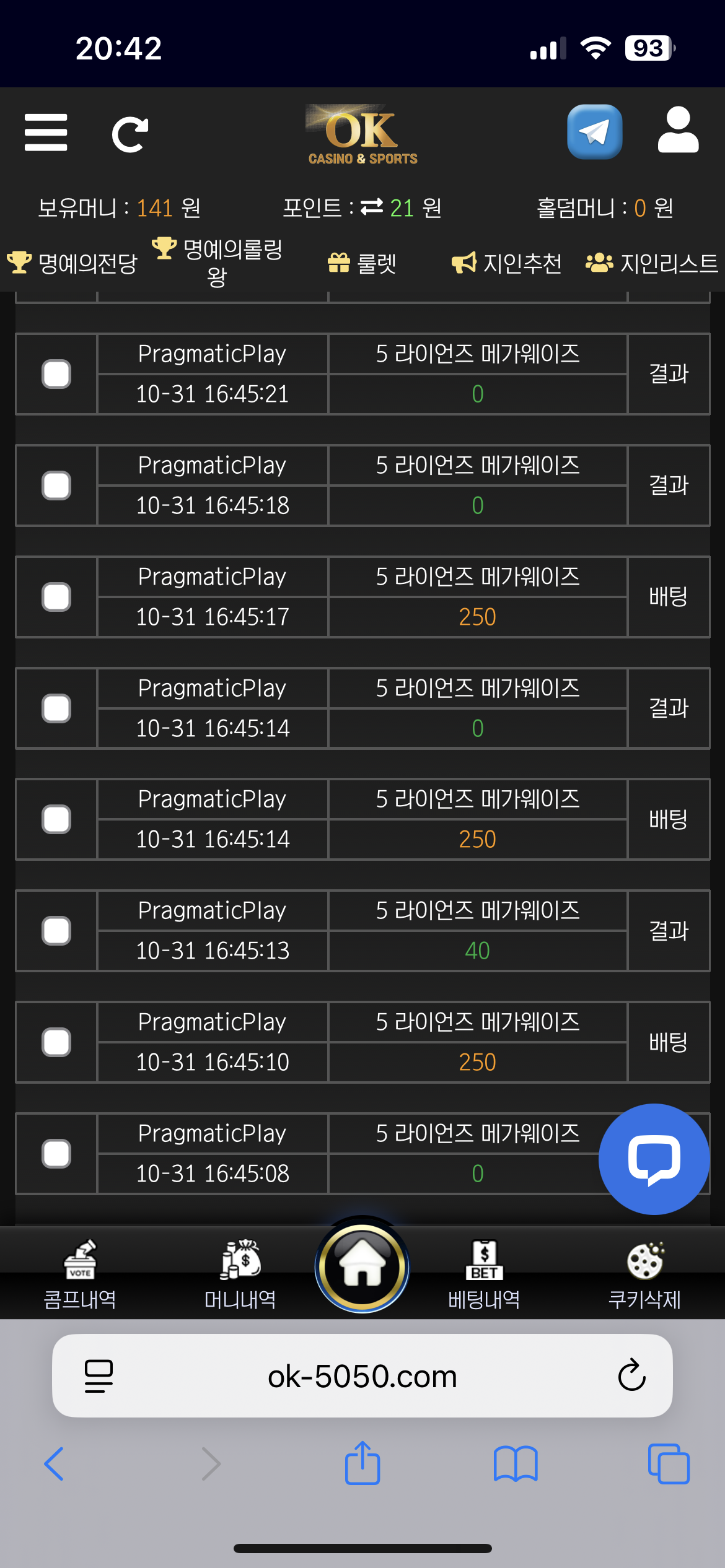Image resolution: width=725 pixels, height=1568 pixels.
Task: Tap the home button in the bottom bar
Action: click(362, 1266)
